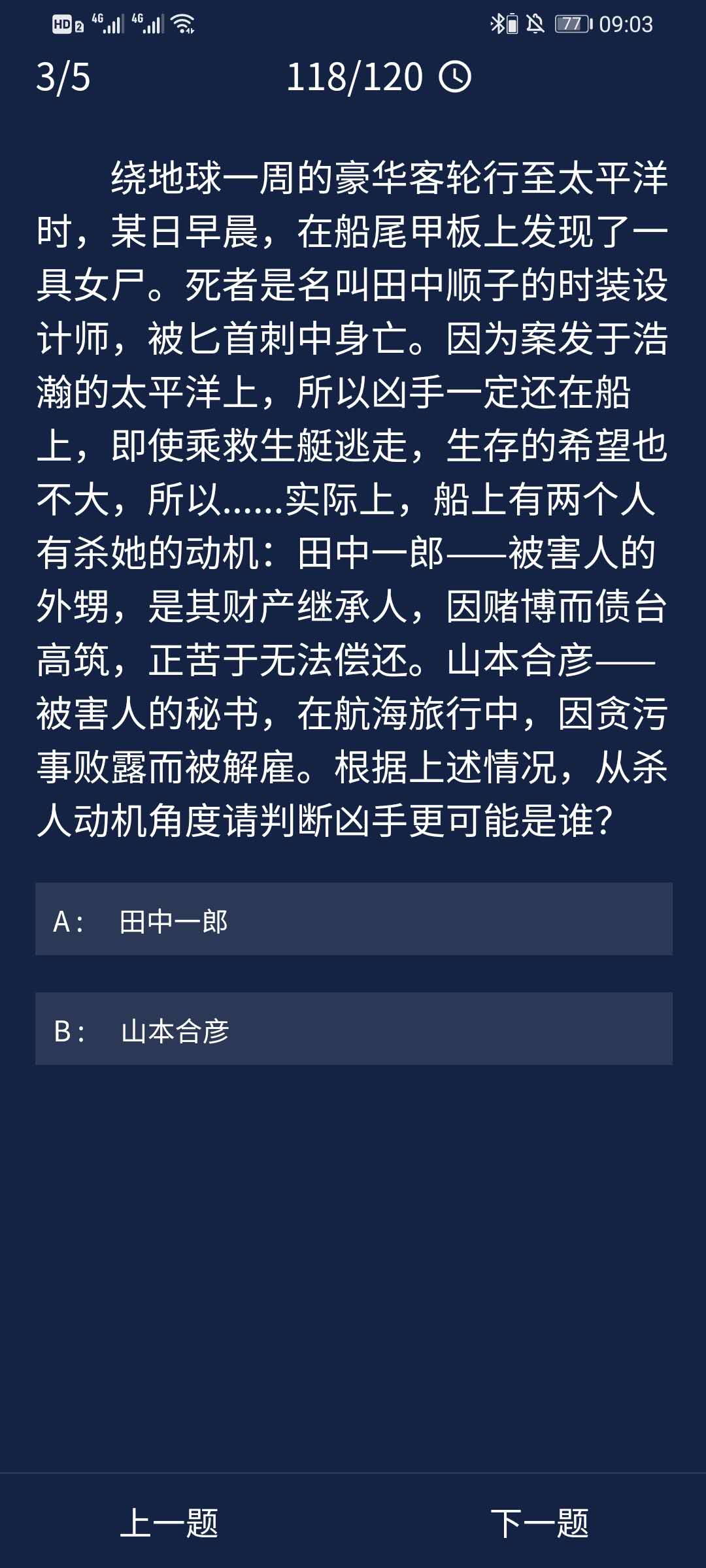Choose answer B 山本合彦
Image resolution: width=706 pixels, height=1568 pixels.
click(x=353, y=1028)
